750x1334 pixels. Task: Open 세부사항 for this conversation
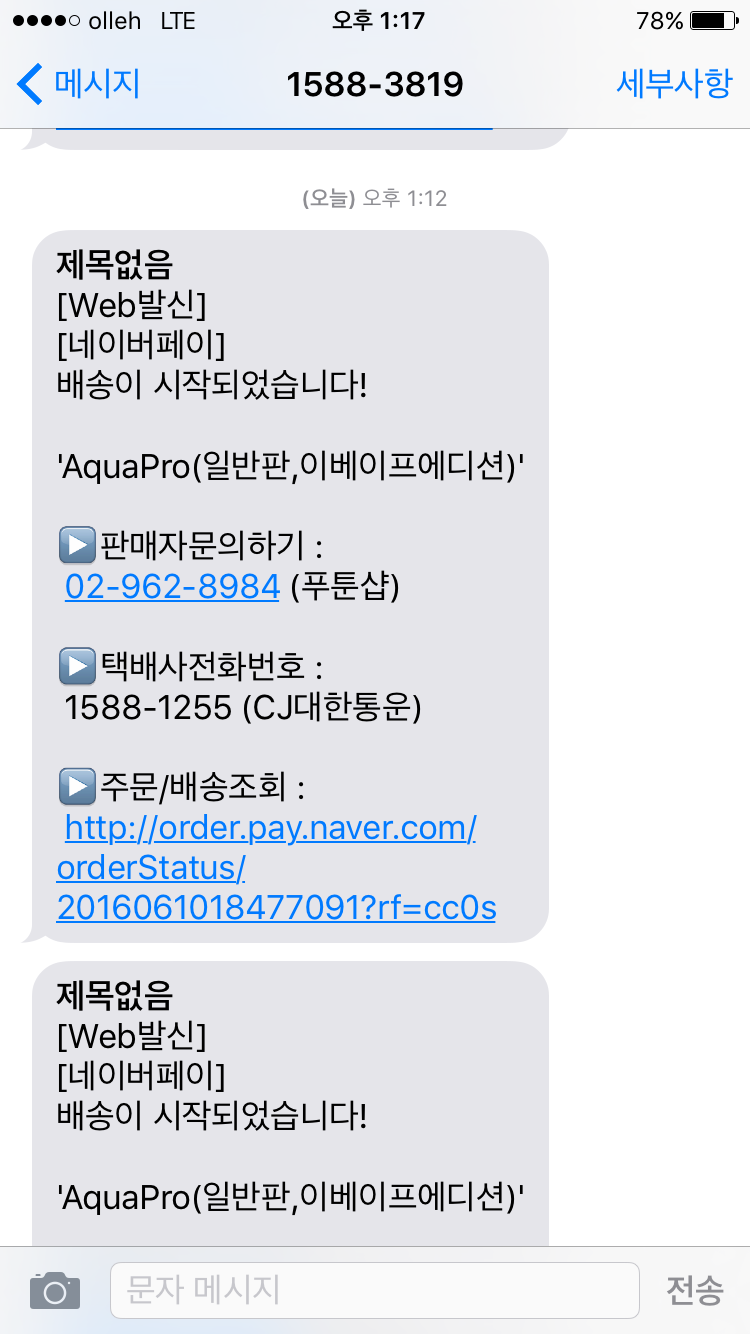[674, 84]
